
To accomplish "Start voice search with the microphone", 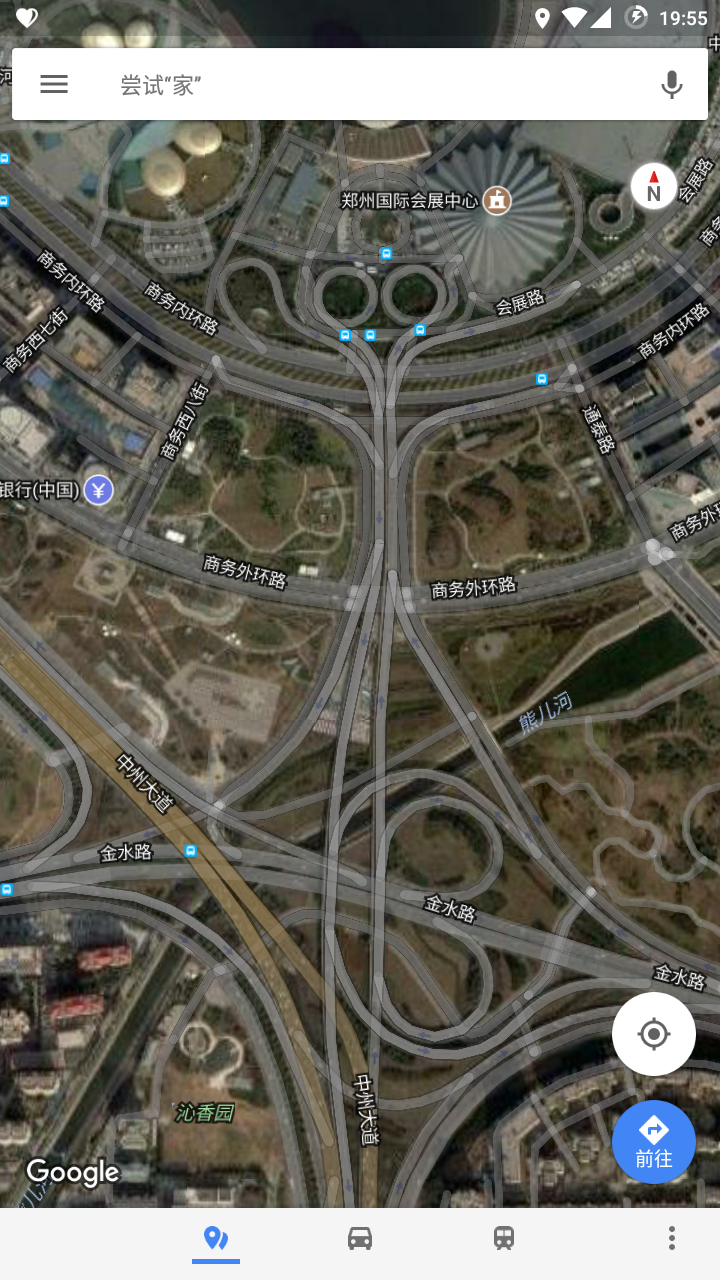I will pos(672,85).
